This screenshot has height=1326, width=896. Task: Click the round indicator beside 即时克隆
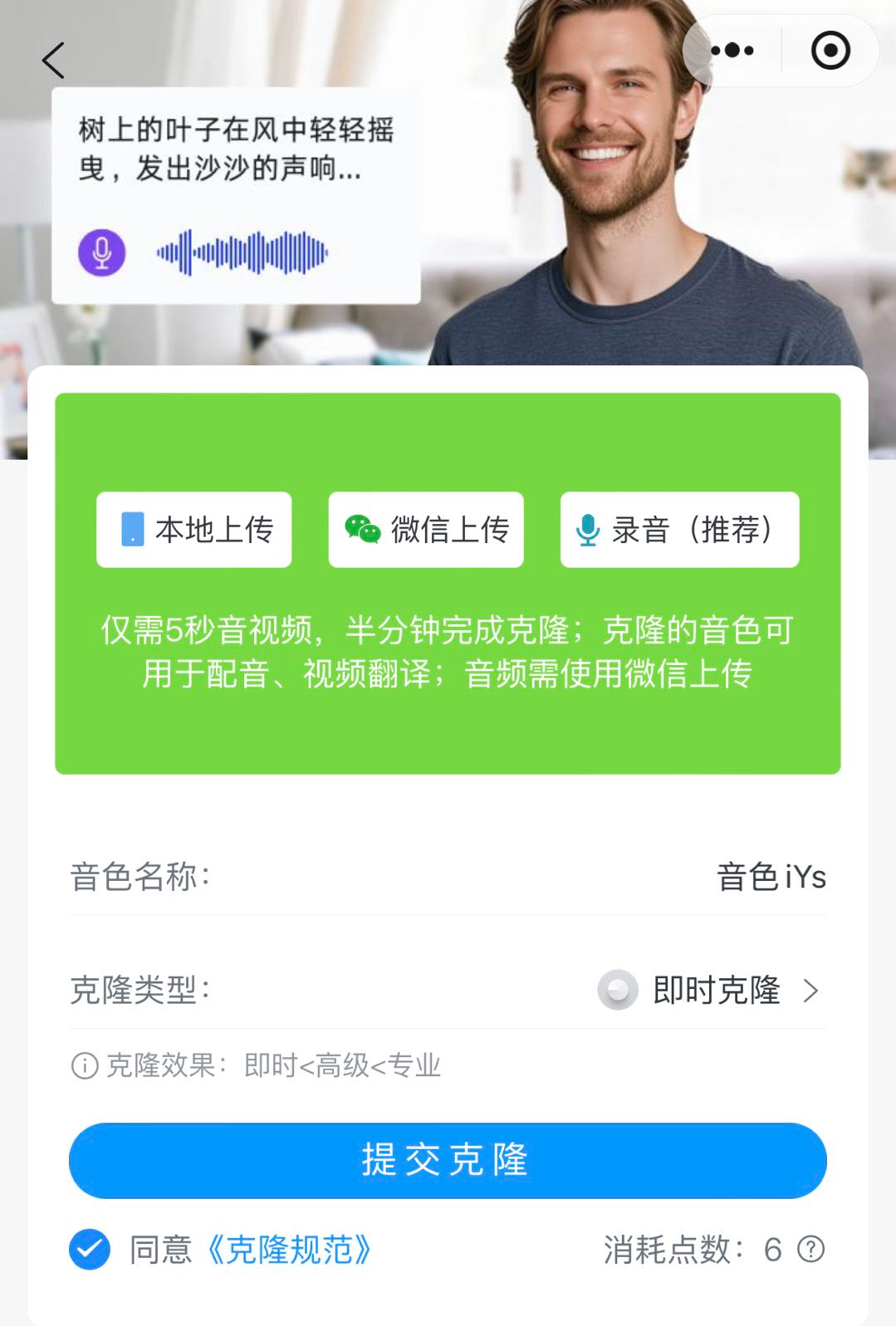[x=616, y=990]
